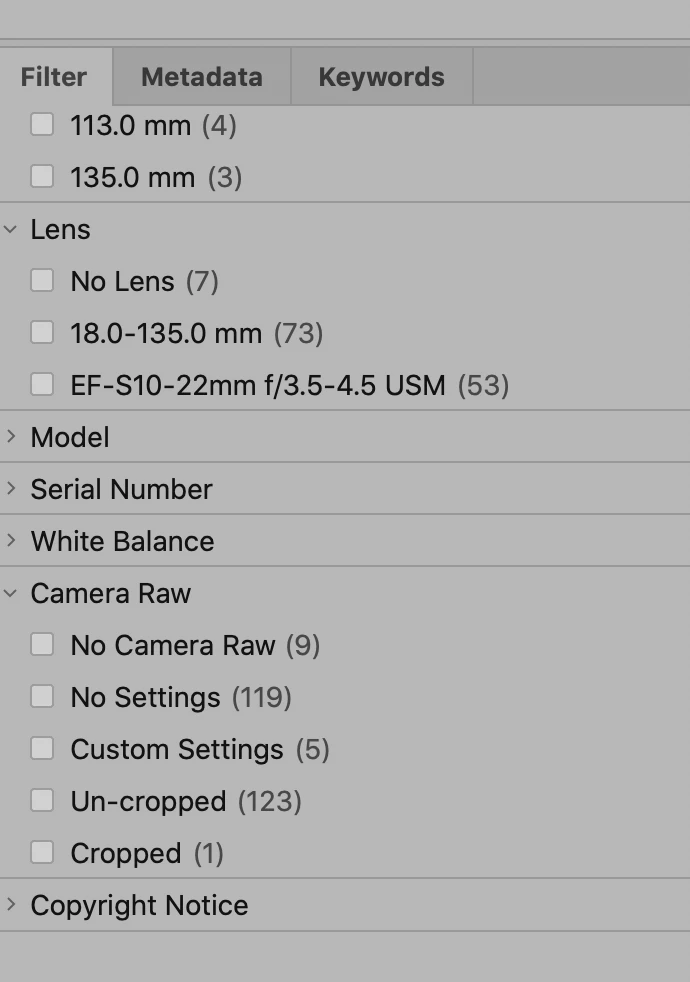Filter by Un-cropped images
Screen dimensions: 690x982
pos(42,800)
